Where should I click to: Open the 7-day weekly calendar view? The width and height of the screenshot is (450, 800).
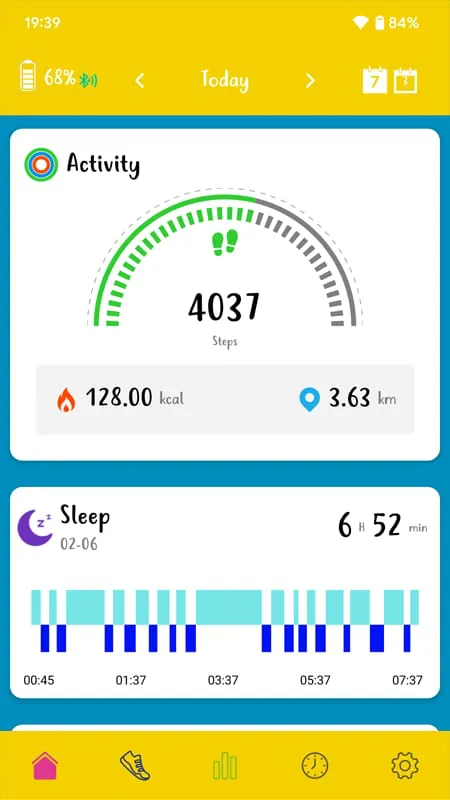[375, 81]
